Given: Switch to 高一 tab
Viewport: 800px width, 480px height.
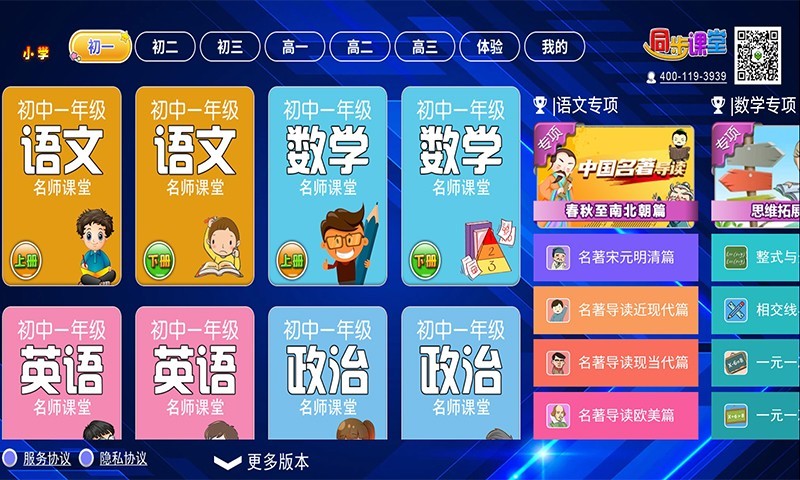Looking at the screenshot, I should click(x=295, y=46).
